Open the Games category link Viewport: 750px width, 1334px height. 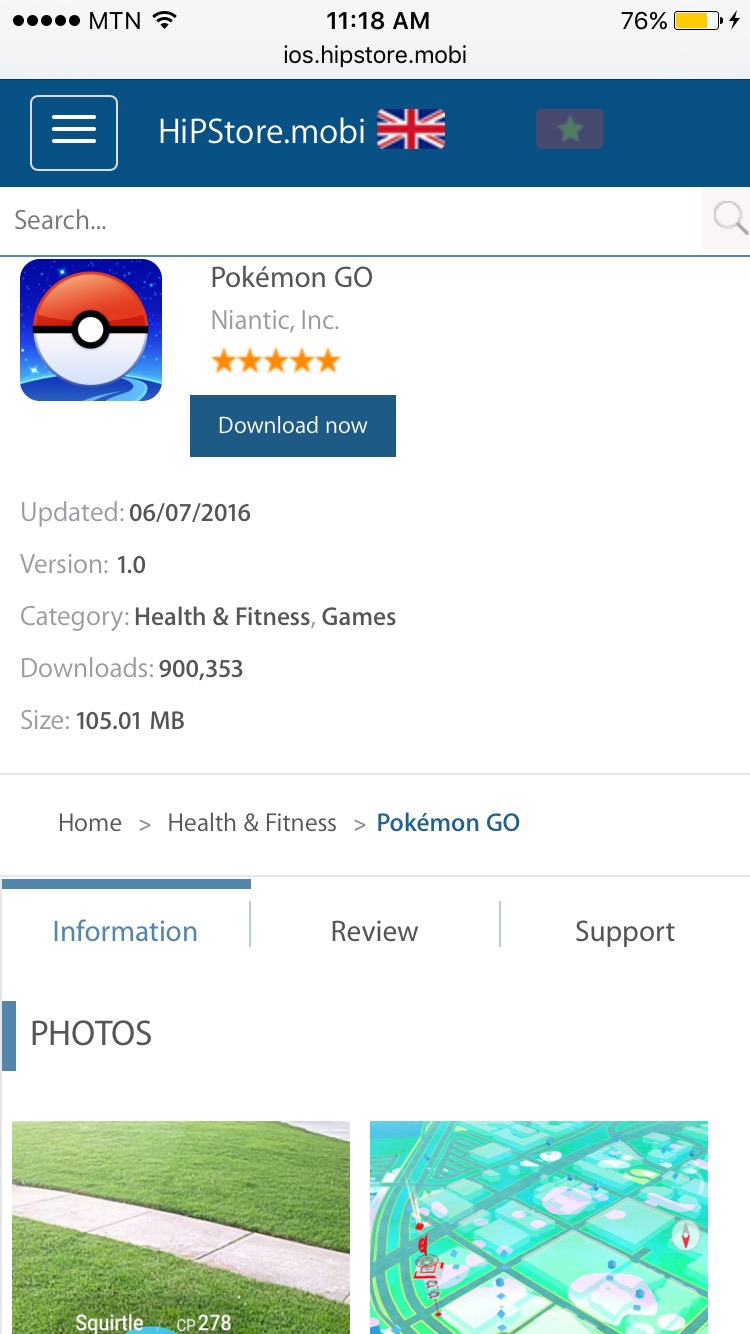coord(359,617)
